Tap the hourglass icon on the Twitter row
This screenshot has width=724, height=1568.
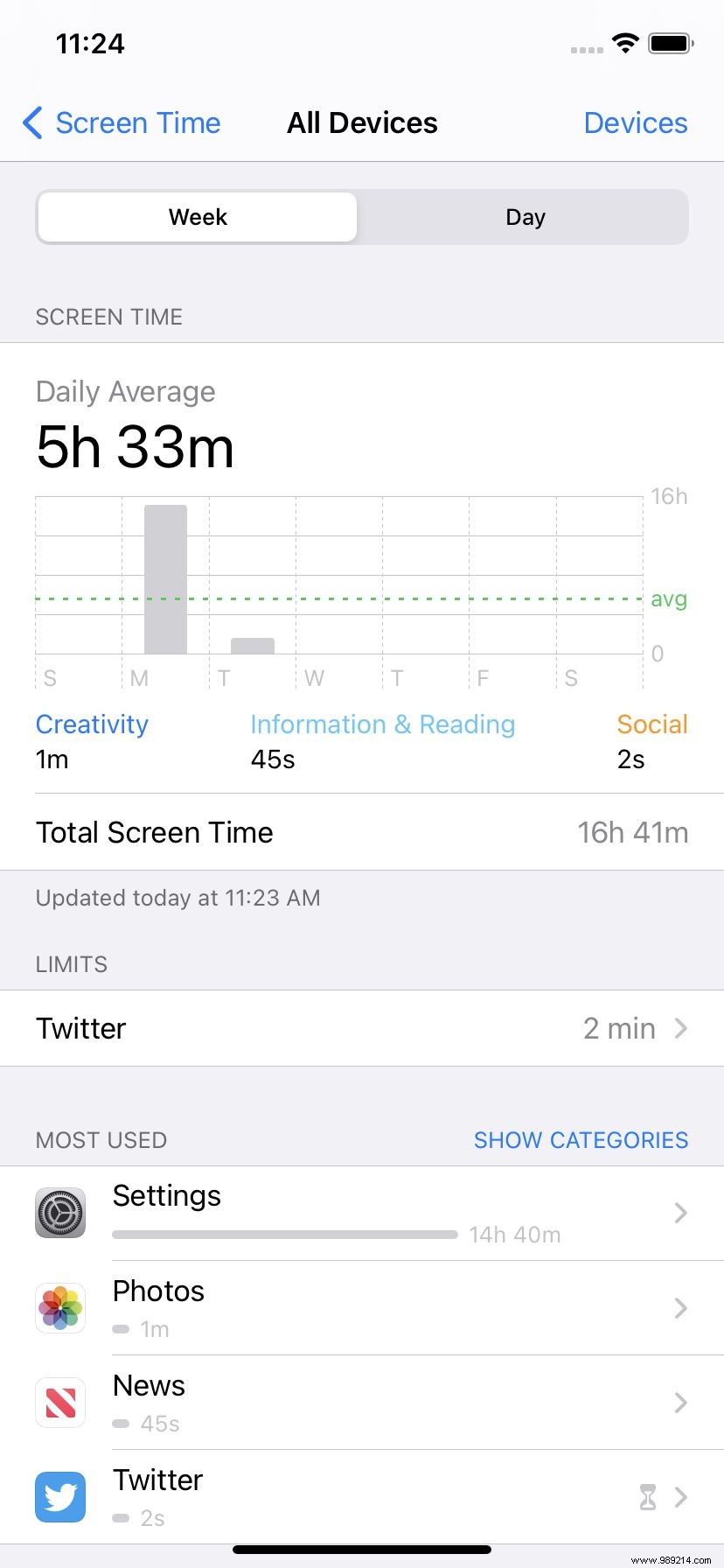click(647, 1497)
